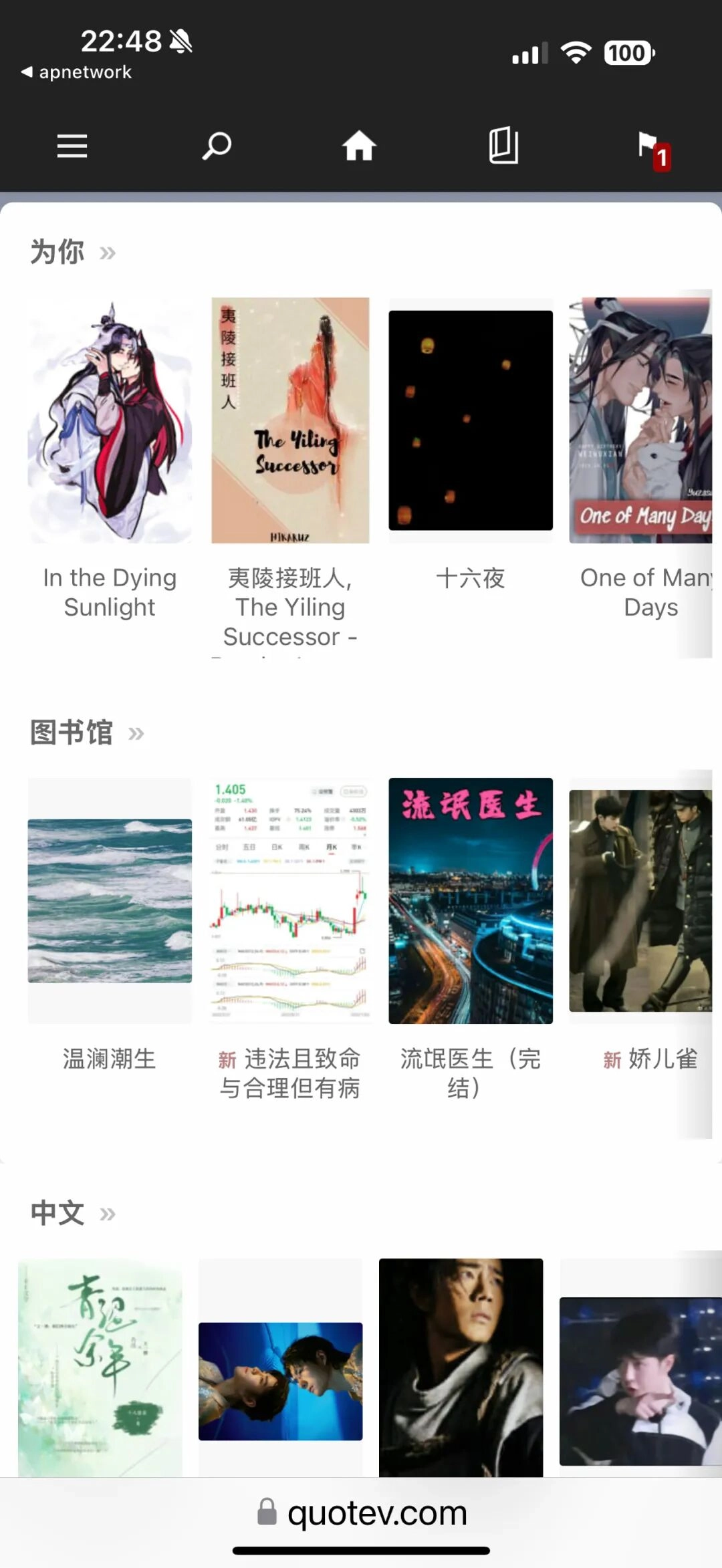This screenshot has width=722, height=1568.
Task: Open One of Many Days story
Action: (x=640, y=421)
